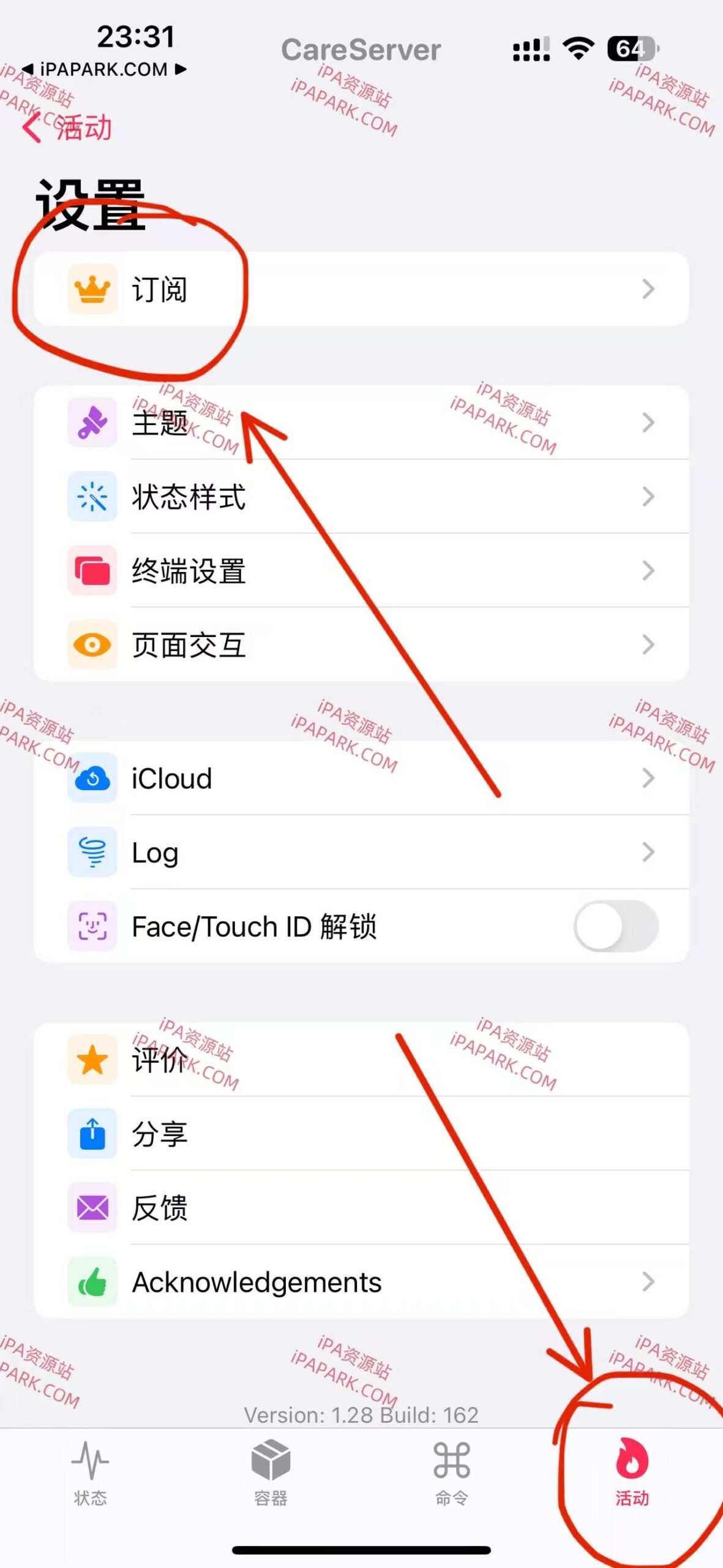Open Acknowledgements via its chevron

click(x=650, y=1281)
